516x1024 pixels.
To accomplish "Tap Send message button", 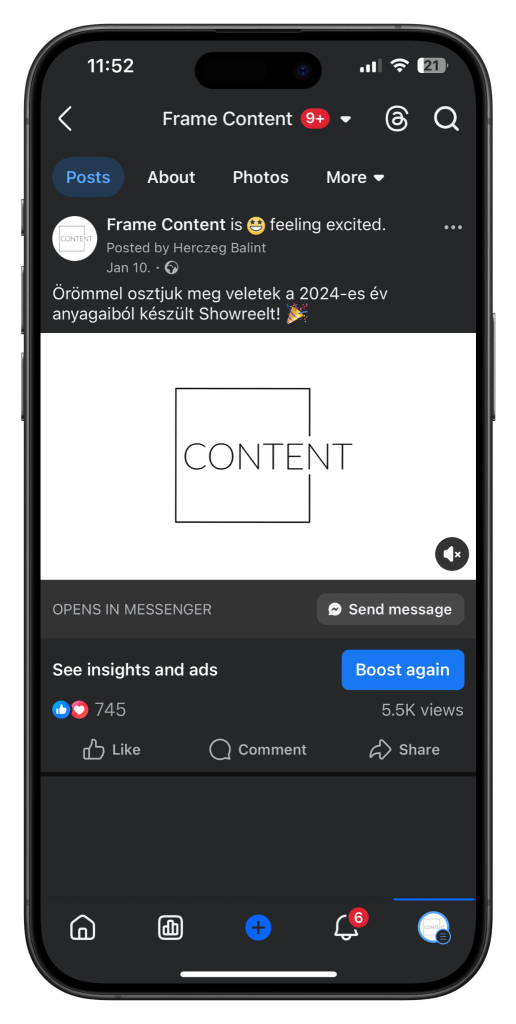I will click(x=391, y=609).
